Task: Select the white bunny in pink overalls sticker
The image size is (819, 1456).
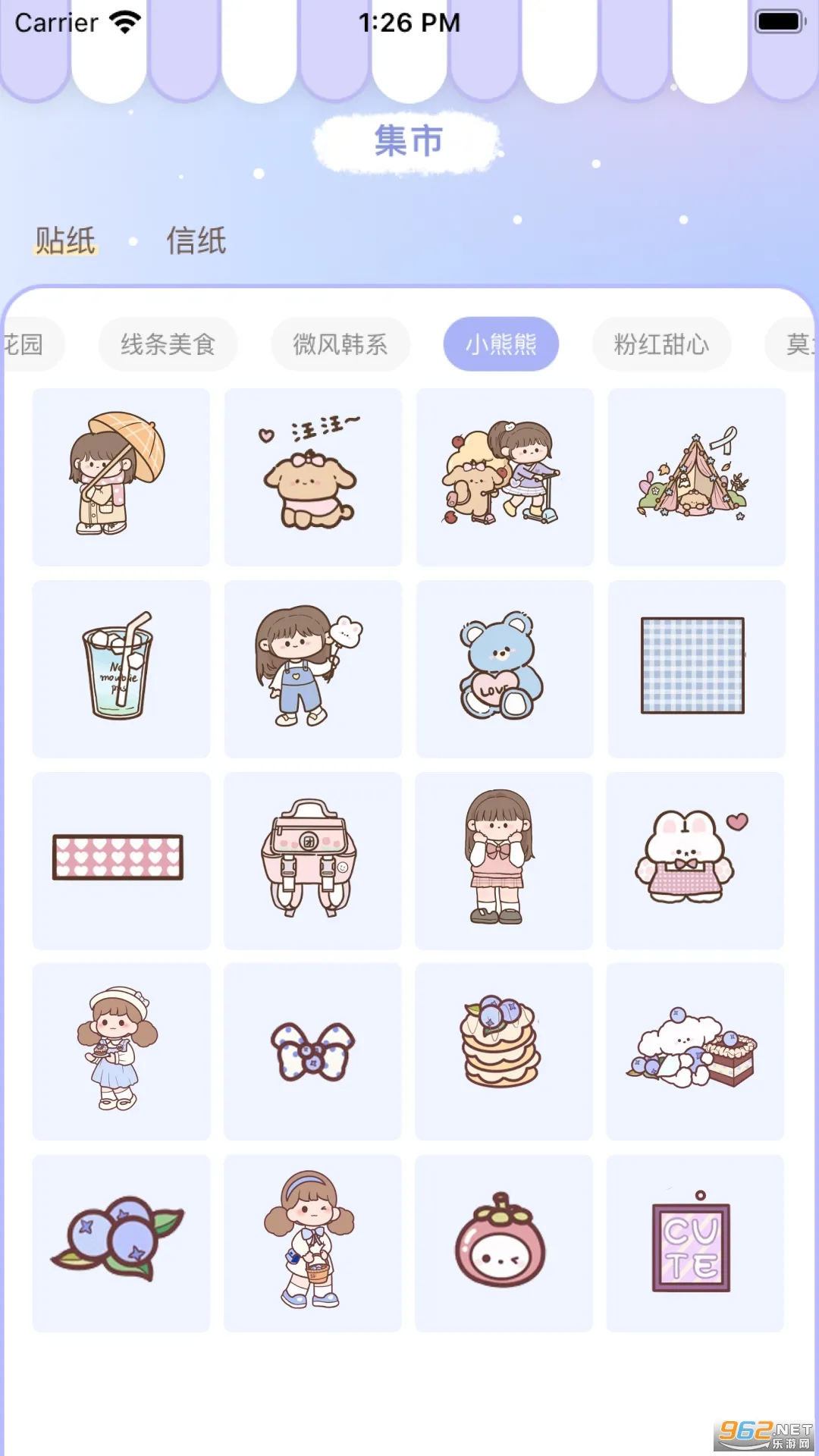Action: (x=695, y=859)
